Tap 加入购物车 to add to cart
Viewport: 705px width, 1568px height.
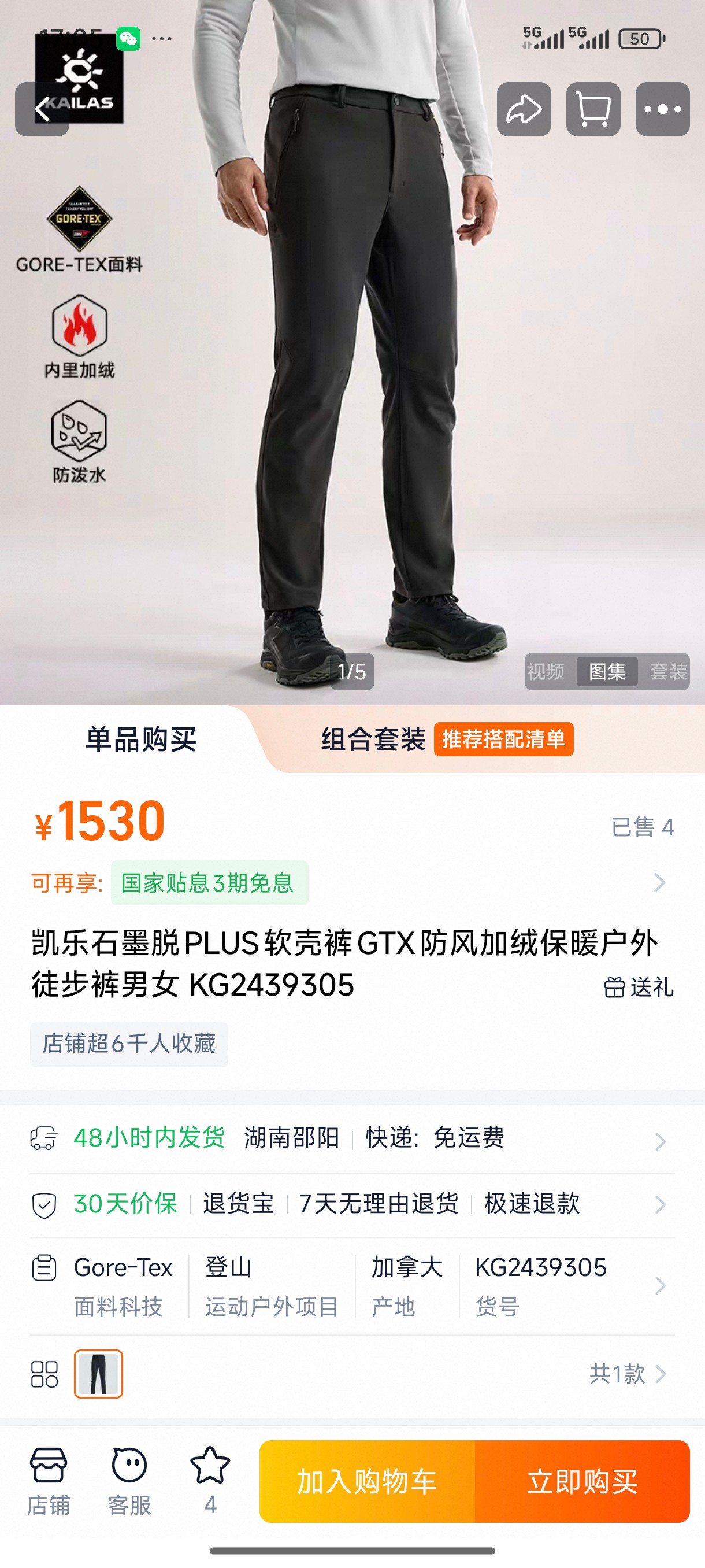point(367,1481)
